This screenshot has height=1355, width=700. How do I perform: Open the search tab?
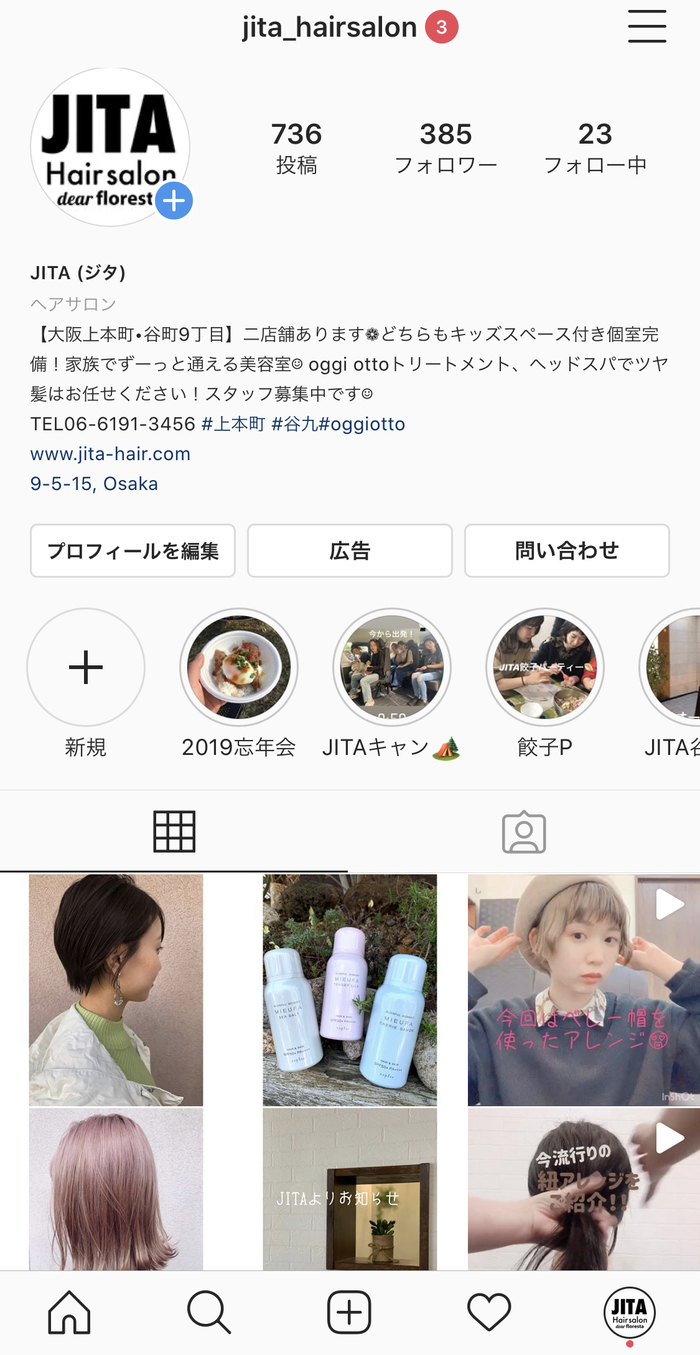click(x=209, y=1312)
